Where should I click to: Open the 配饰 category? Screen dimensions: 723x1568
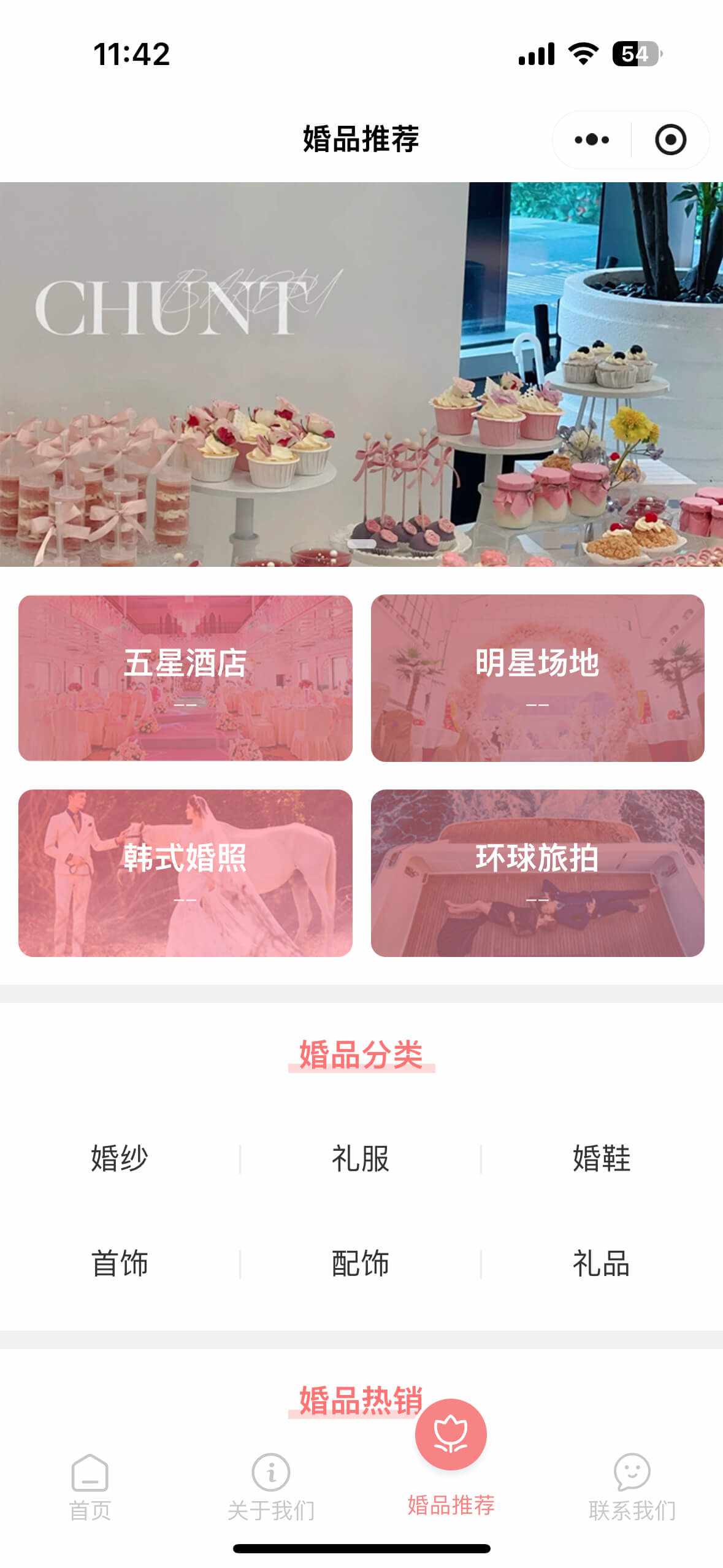tap(361, 1264)
